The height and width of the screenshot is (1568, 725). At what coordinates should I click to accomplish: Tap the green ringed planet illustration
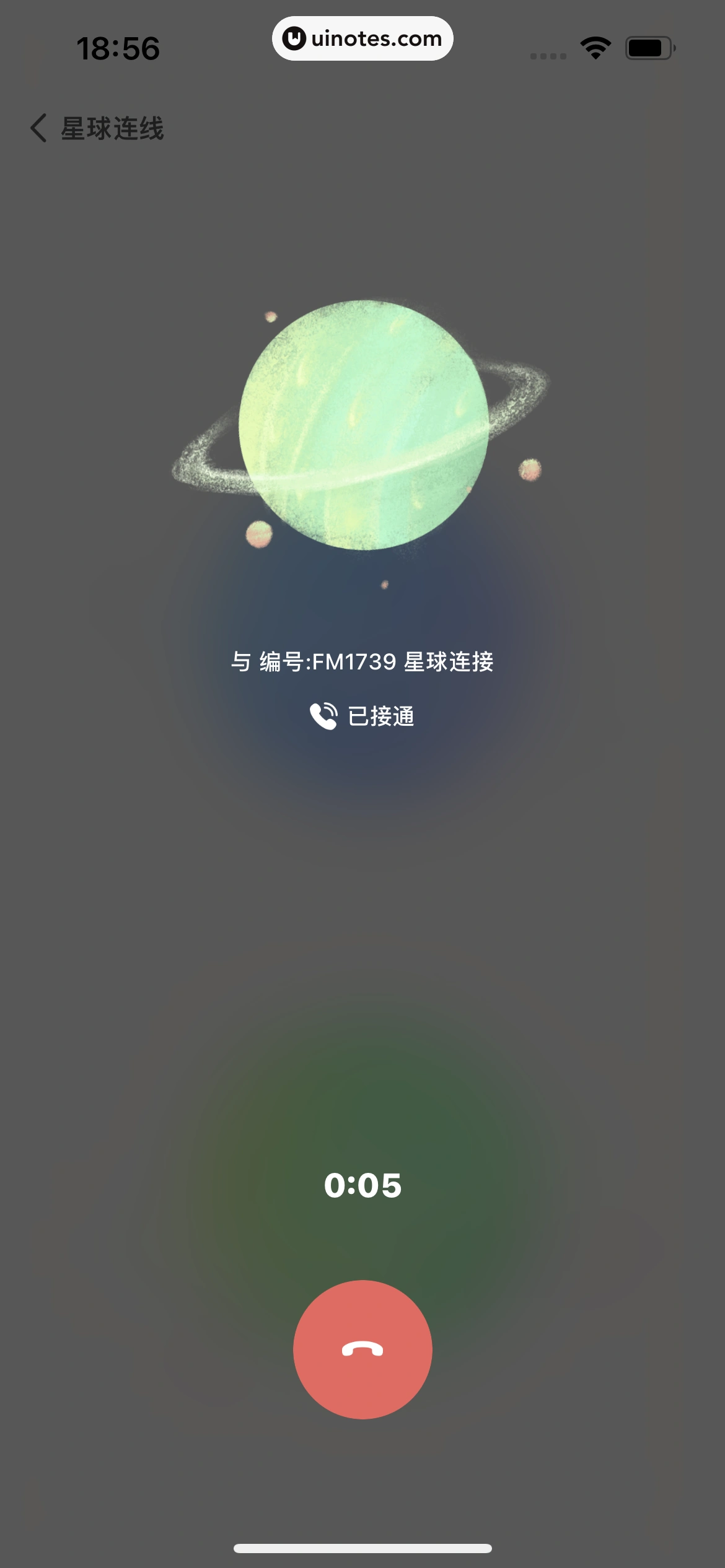point(362,427)
